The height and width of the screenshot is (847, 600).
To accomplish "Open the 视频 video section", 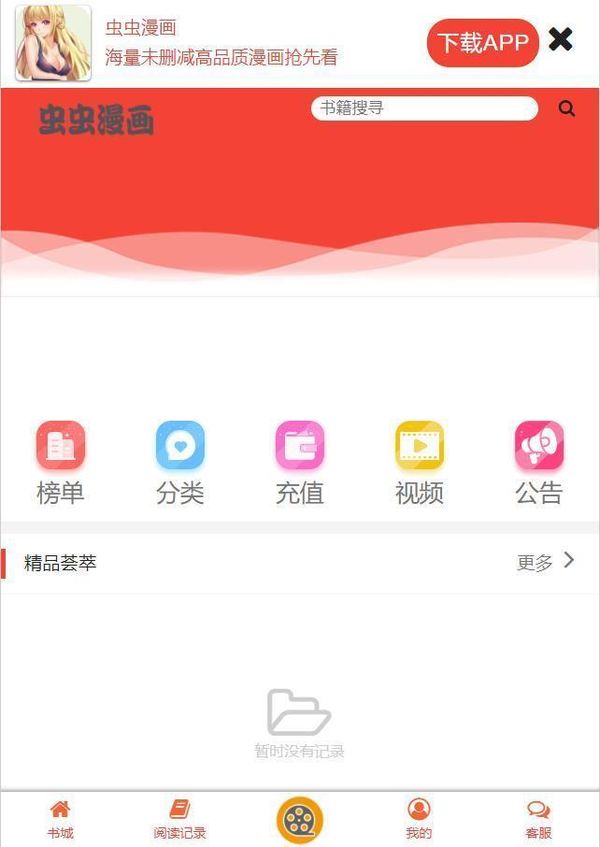I will click(419, 462).
